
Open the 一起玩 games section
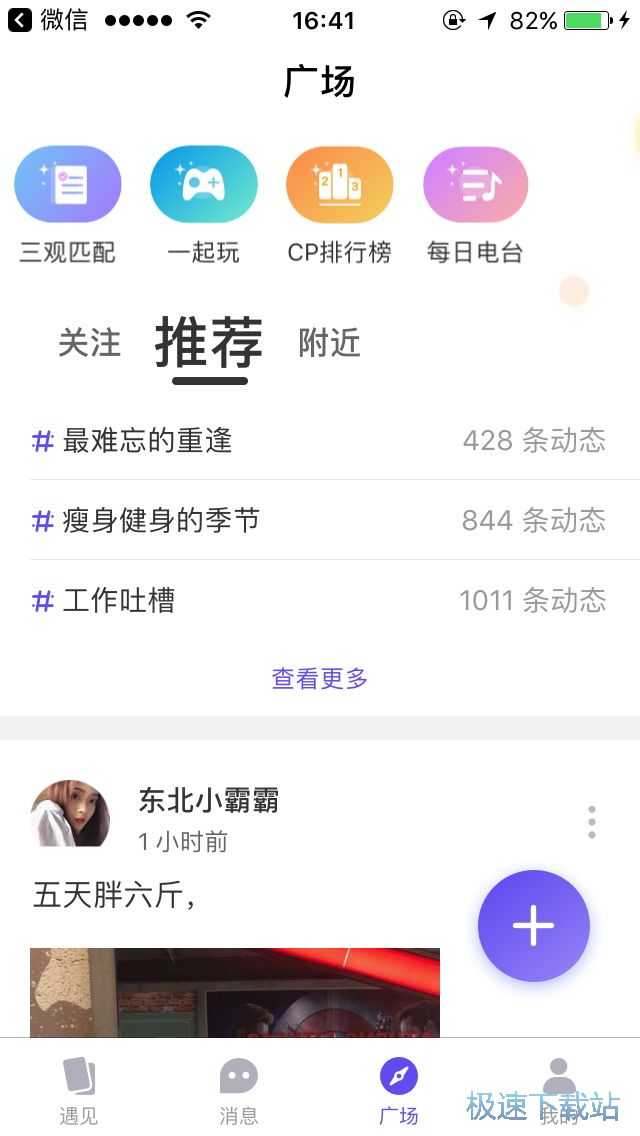(x=204, y=185)
